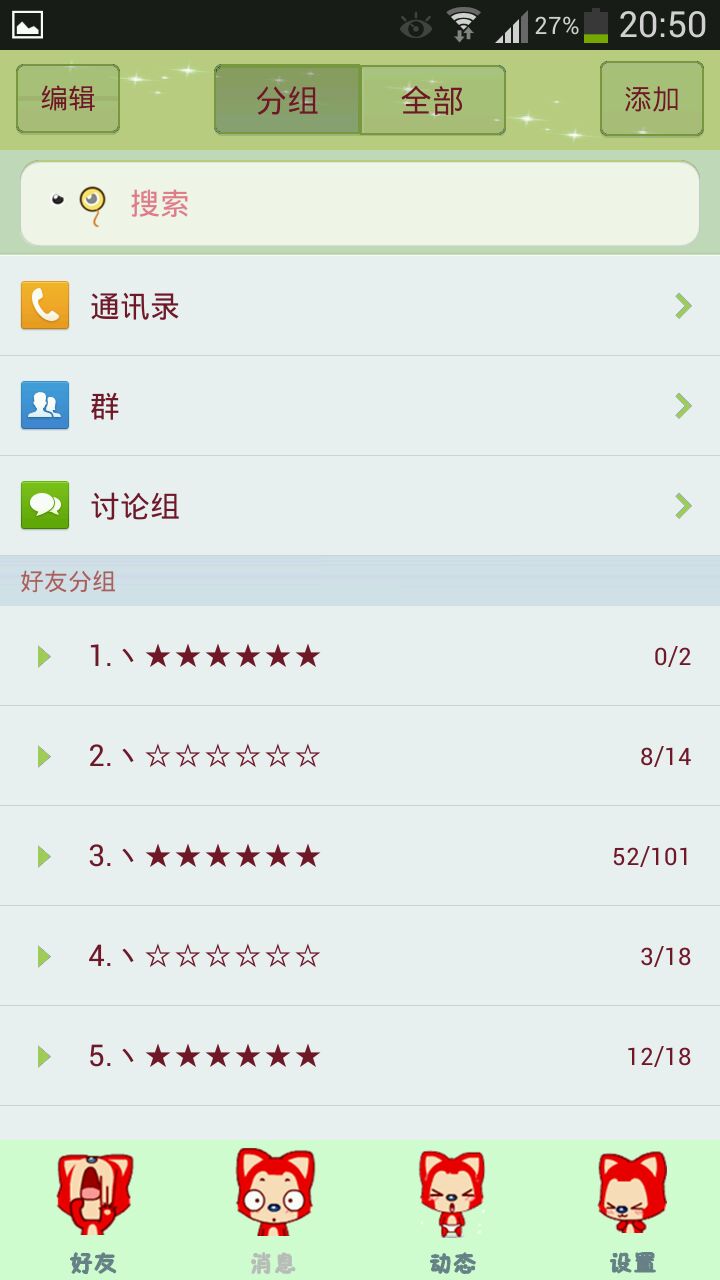Open the 设置 settings tab
Image resolution: width=720 pixels, height=1280 pixels.
(632, 1211)
